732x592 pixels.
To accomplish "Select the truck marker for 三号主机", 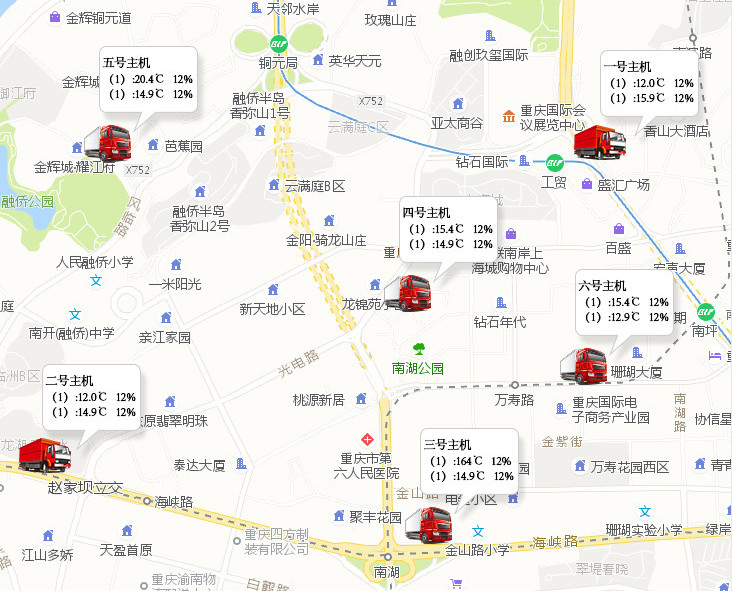I will pyautogui.click(x=427, y=525).
